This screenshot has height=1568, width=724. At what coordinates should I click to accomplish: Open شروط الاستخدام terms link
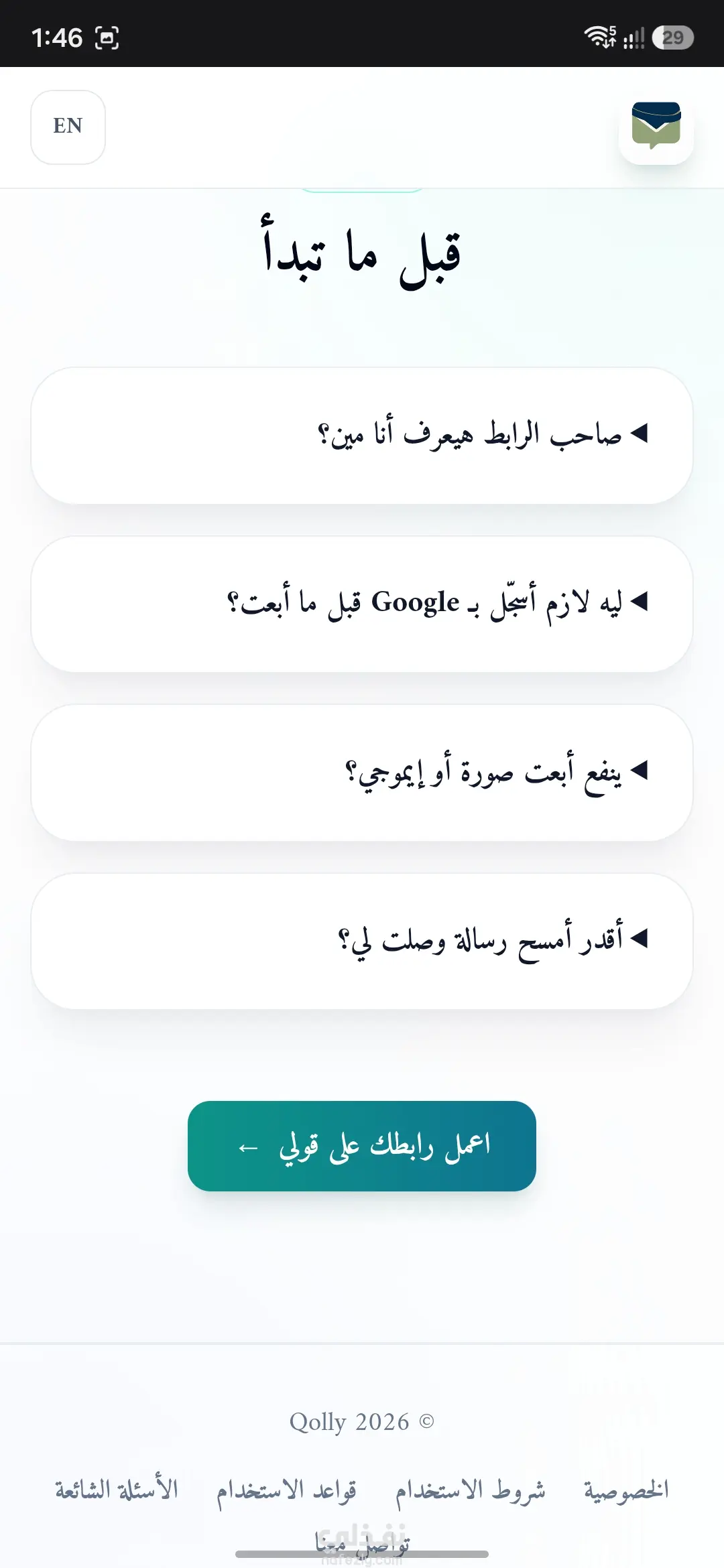pyautogui.click(x=470, y=1490)
